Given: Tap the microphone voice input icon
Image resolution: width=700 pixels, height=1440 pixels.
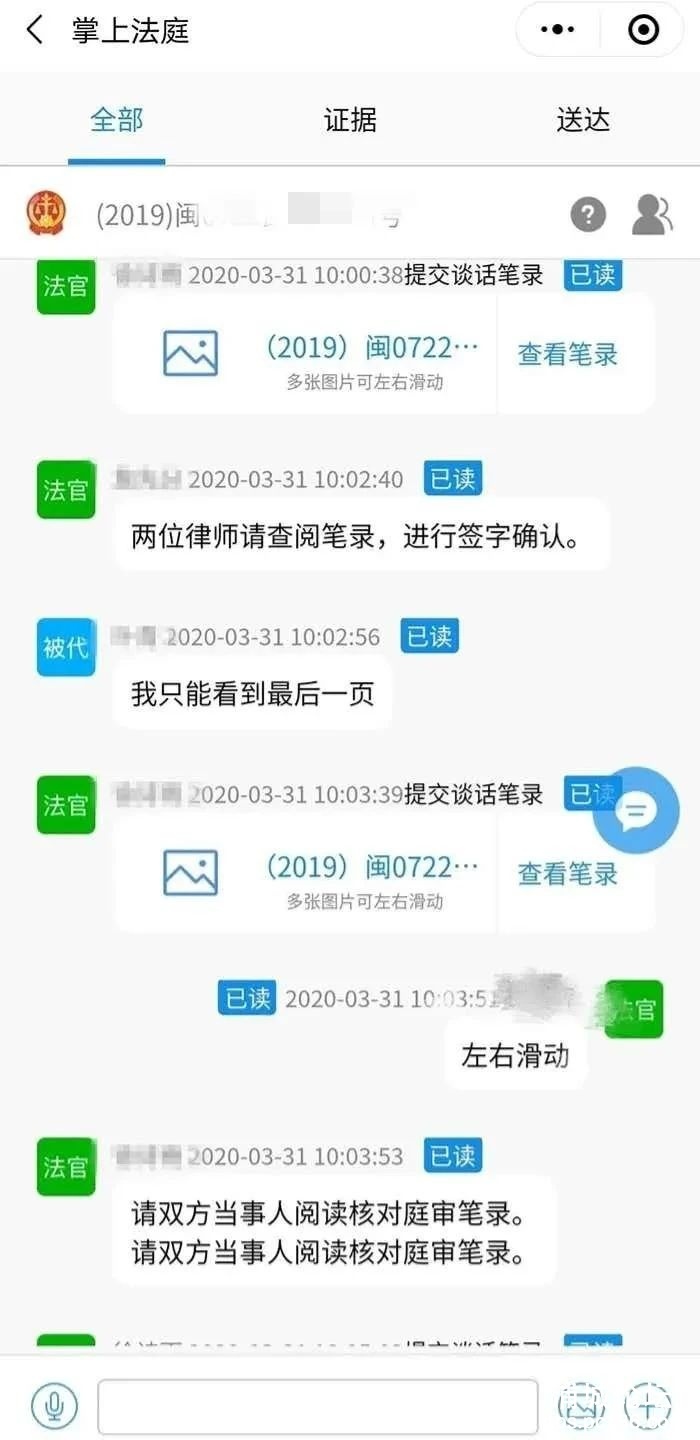Looking at the screenshot, I should click(54, 1406).
